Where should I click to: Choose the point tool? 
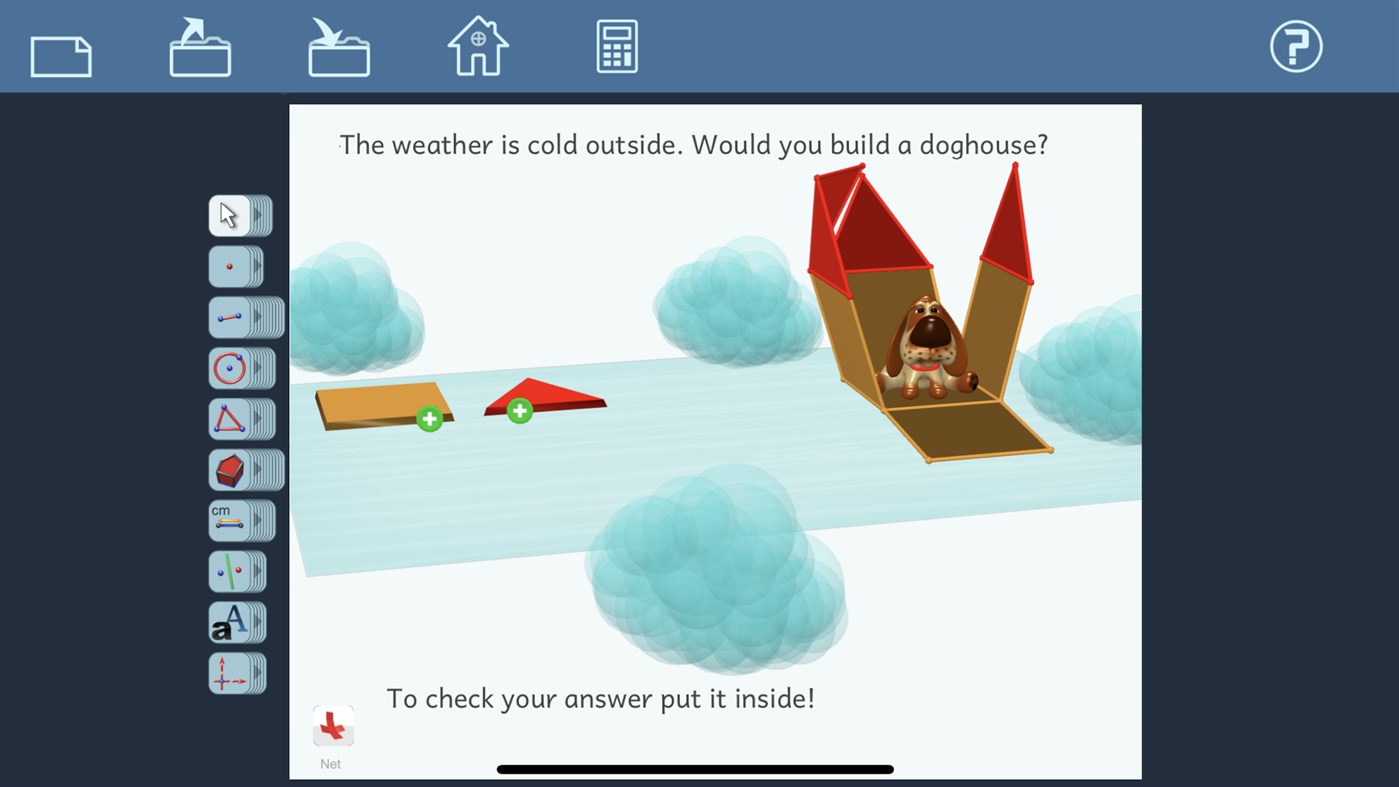click(230, 266)
